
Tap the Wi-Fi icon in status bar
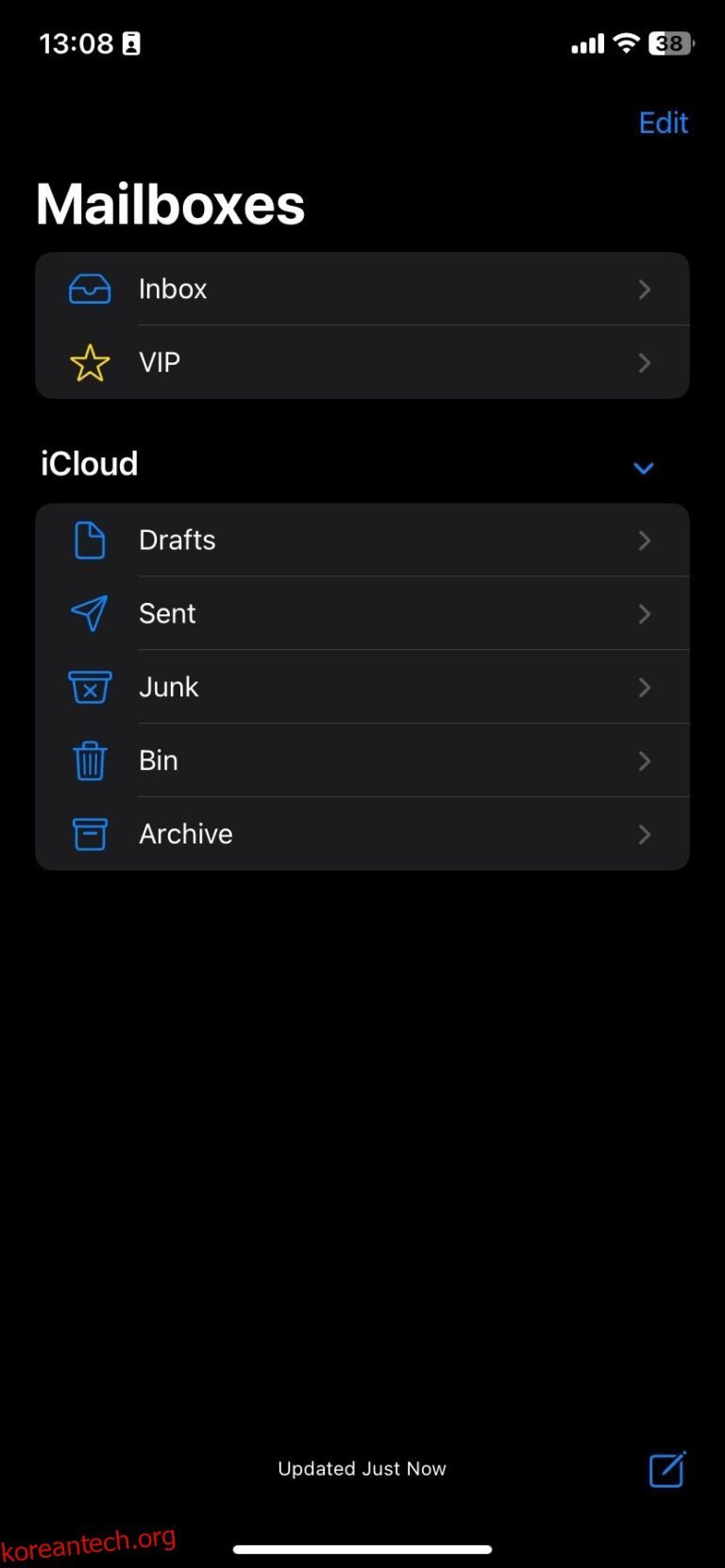click(627, 42)
